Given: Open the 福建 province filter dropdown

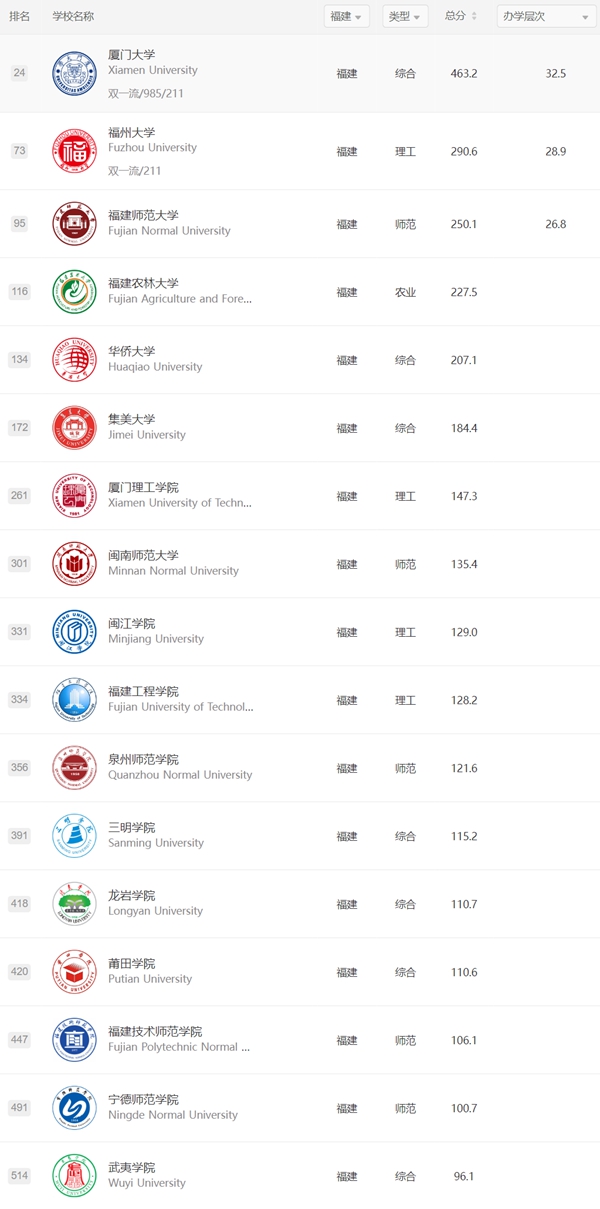Looking at the screenshot, I should point(346,16).
